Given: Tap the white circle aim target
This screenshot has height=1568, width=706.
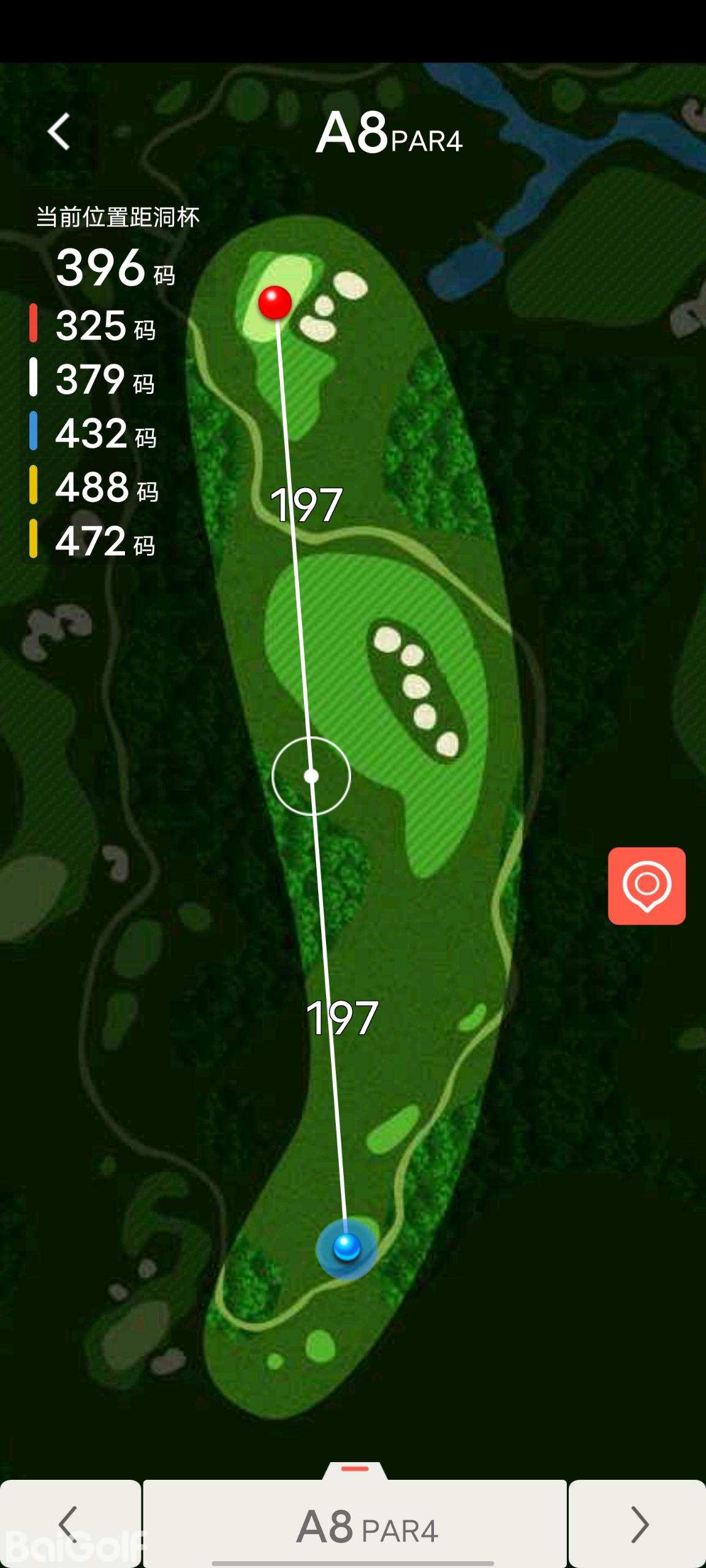Looking at the screenshot, I should coord(311,776).
